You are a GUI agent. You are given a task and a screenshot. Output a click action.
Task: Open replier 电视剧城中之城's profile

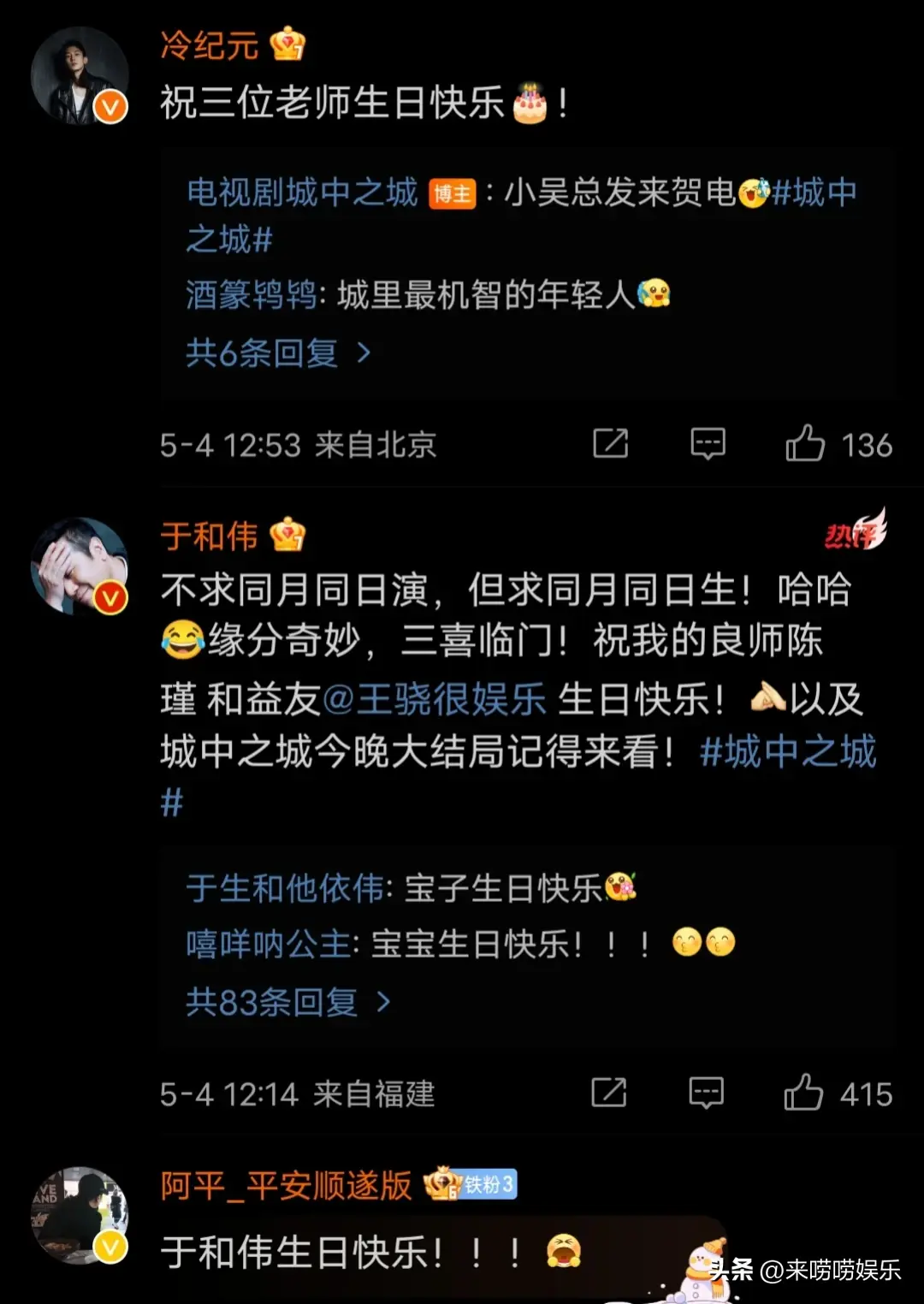pyautogui.click(x=302, y=193)
